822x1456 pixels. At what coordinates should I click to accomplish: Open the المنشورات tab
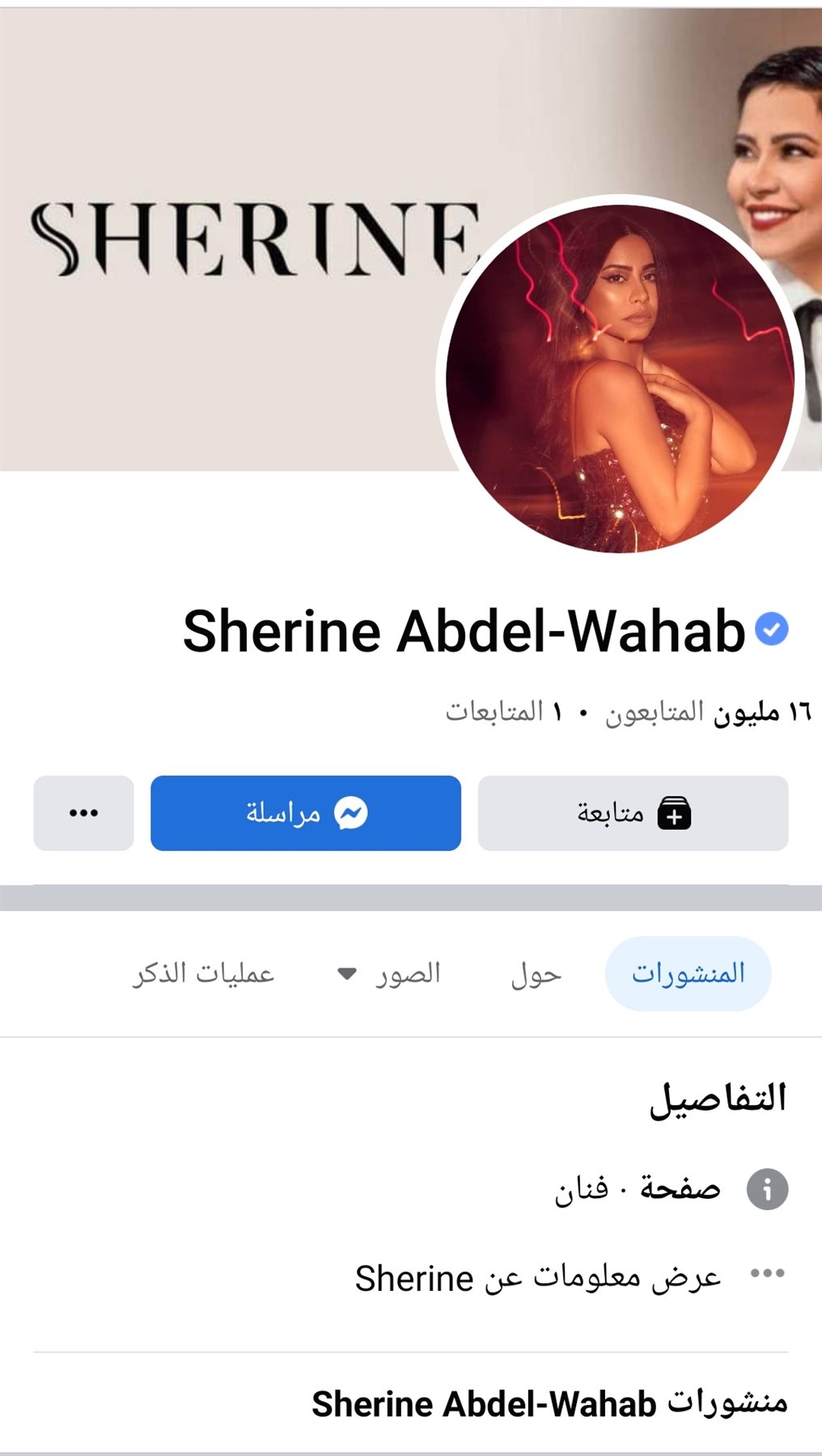[689, 974]
